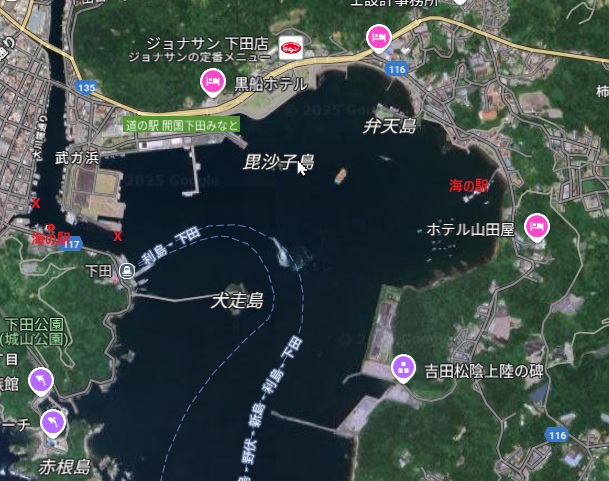
Task: Open the 吉田松陰上陸の碑 landmark pin
Action: click(x=403, y=369)
